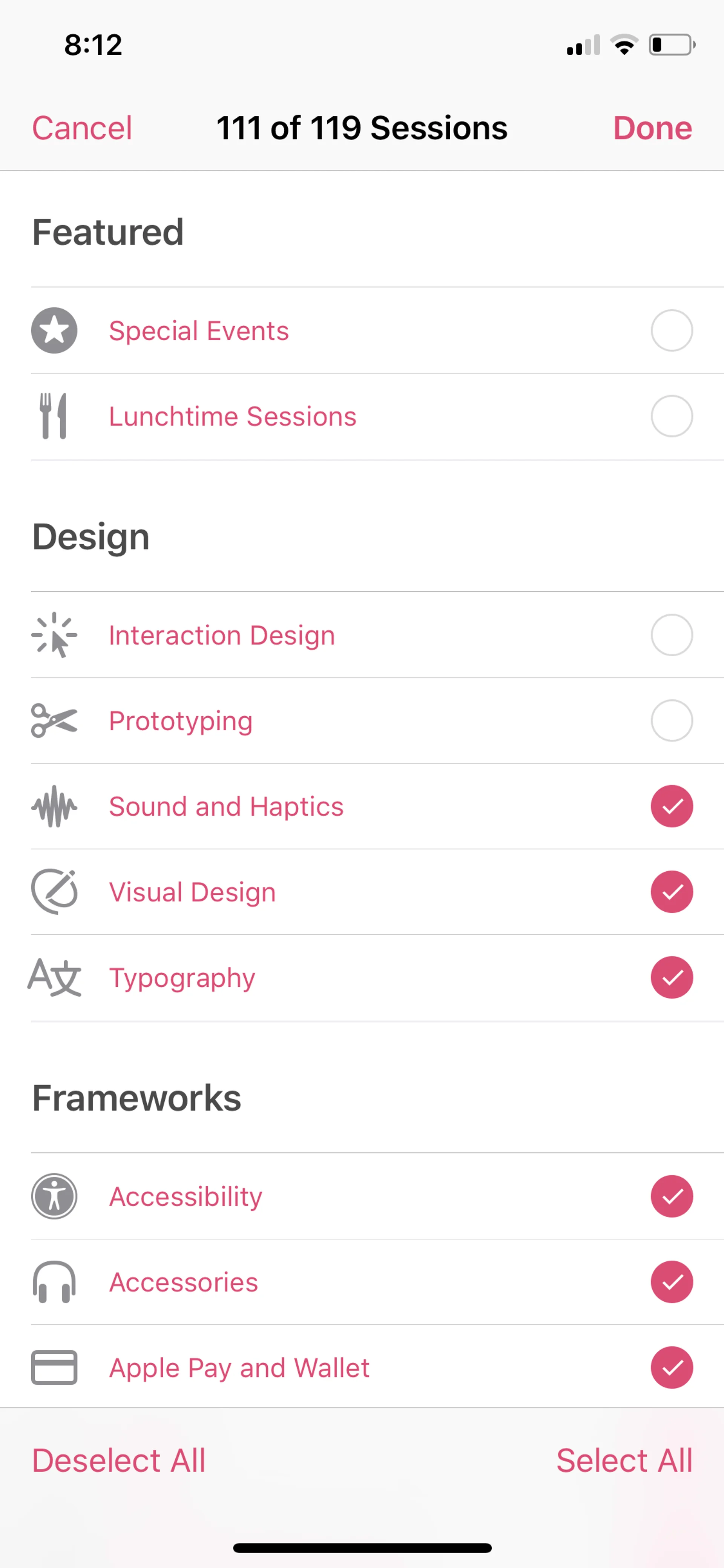Turn off the Typography filter
724x1568 pixels.
coord(671,978)
